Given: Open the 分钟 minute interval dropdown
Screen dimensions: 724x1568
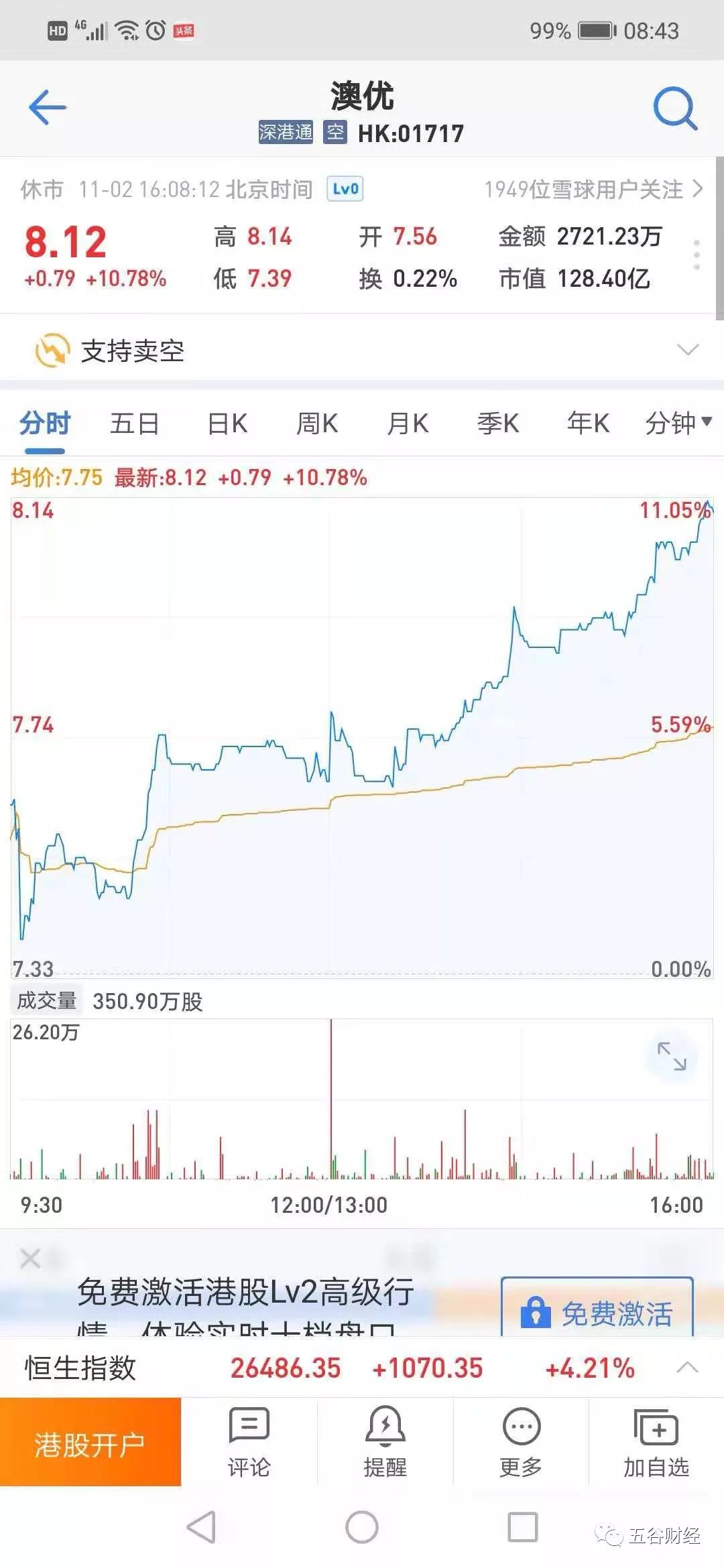Looking at the screenshot, I should pos(678,423).
